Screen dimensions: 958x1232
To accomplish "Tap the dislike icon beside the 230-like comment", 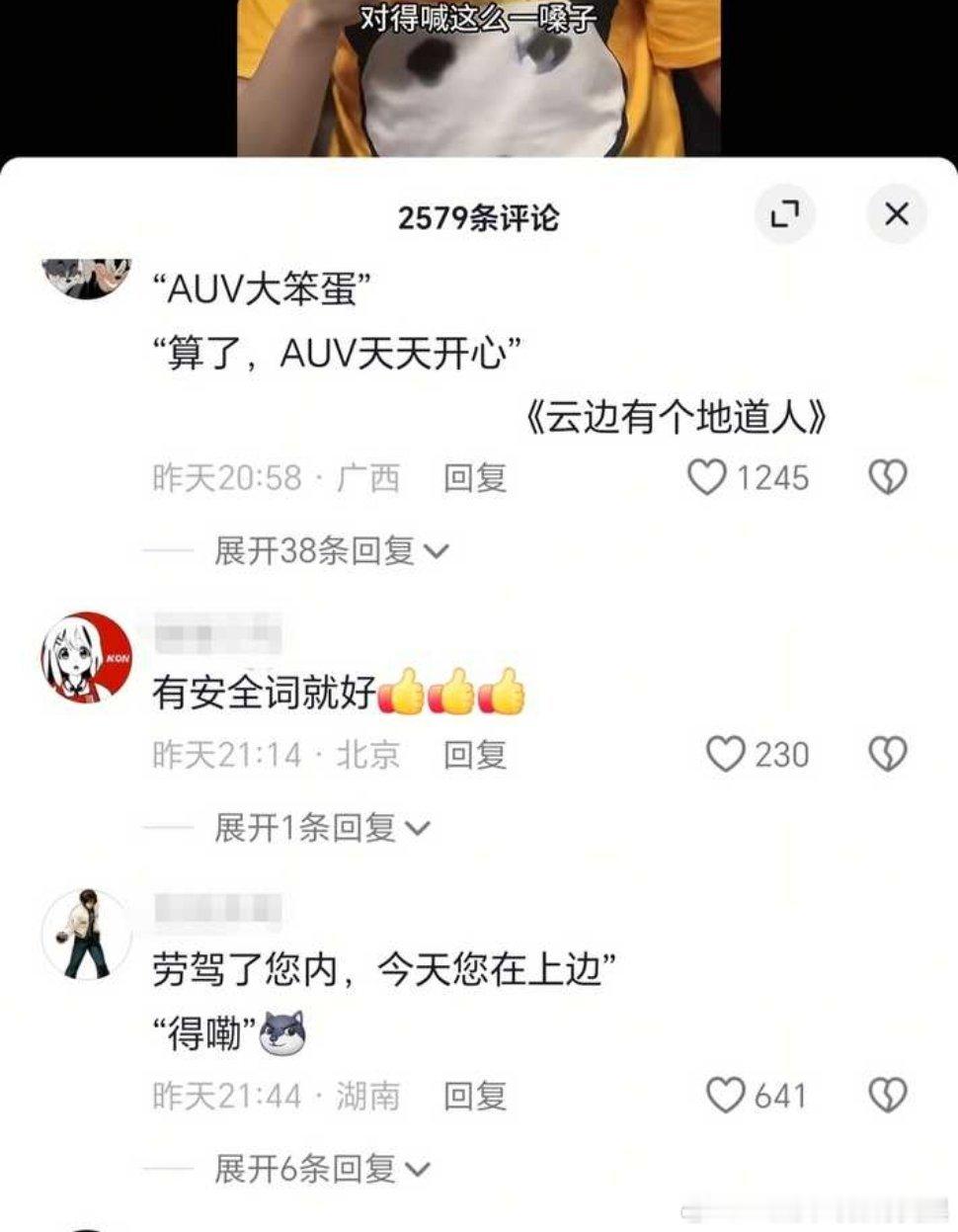I will (887, 754).
